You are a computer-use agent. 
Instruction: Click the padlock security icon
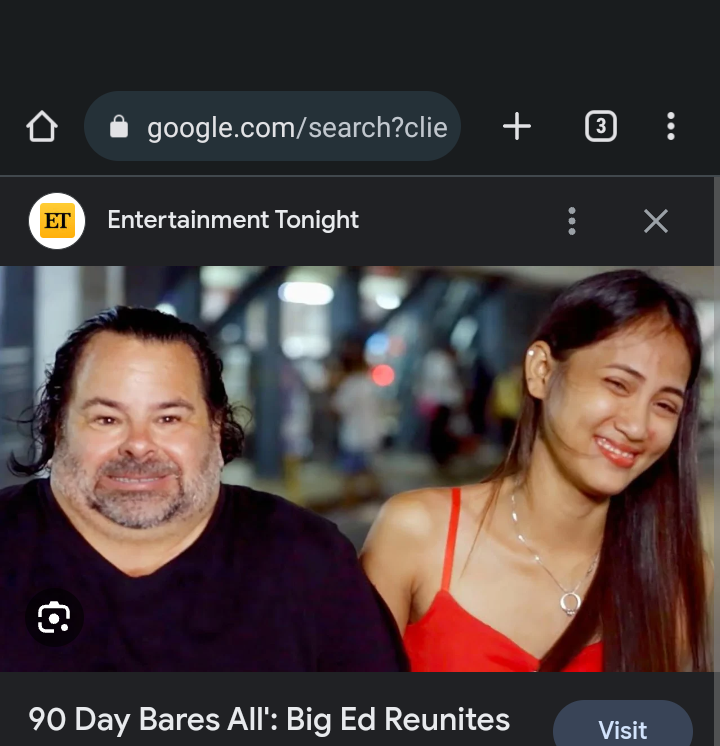click(119, 126)
